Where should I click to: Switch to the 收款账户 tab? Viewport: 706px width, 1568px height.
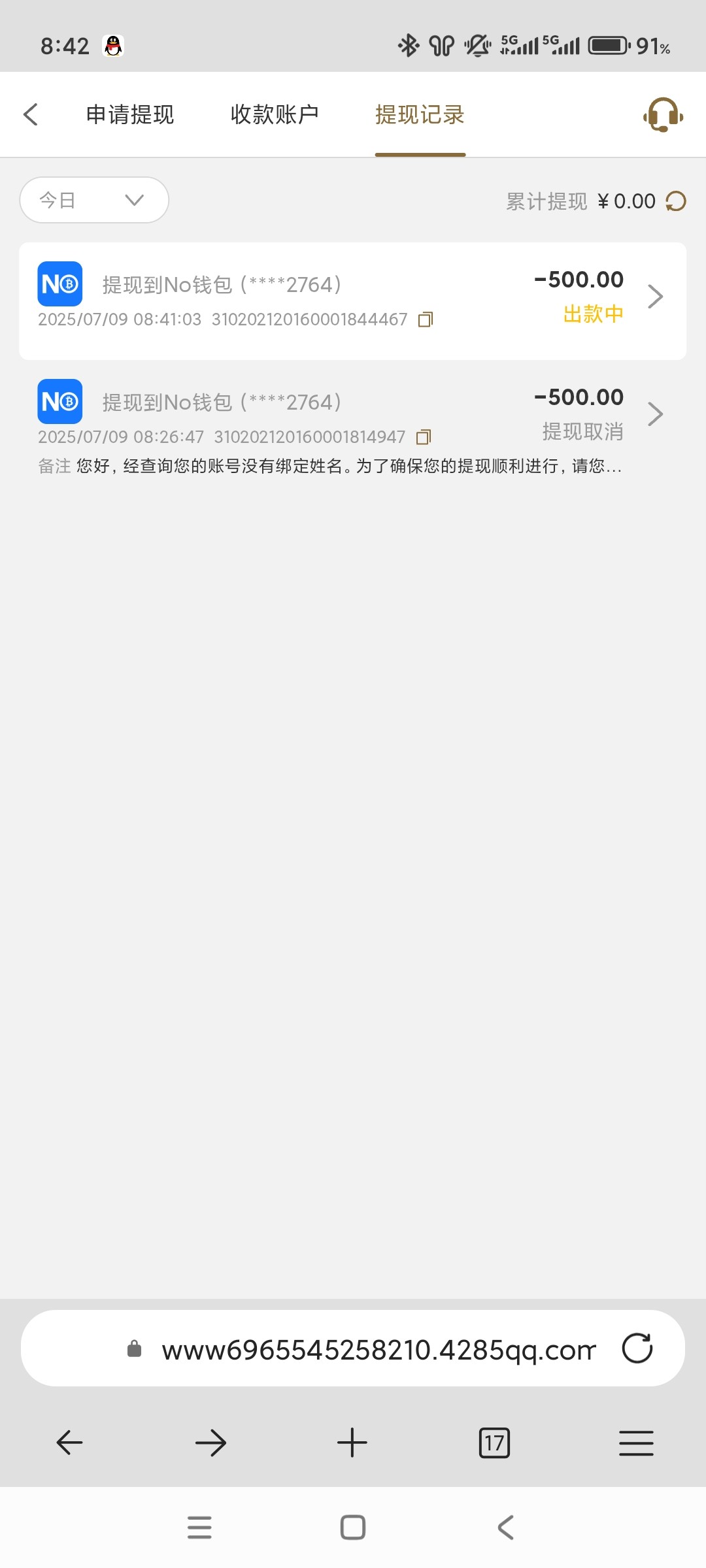pos(275,114)
